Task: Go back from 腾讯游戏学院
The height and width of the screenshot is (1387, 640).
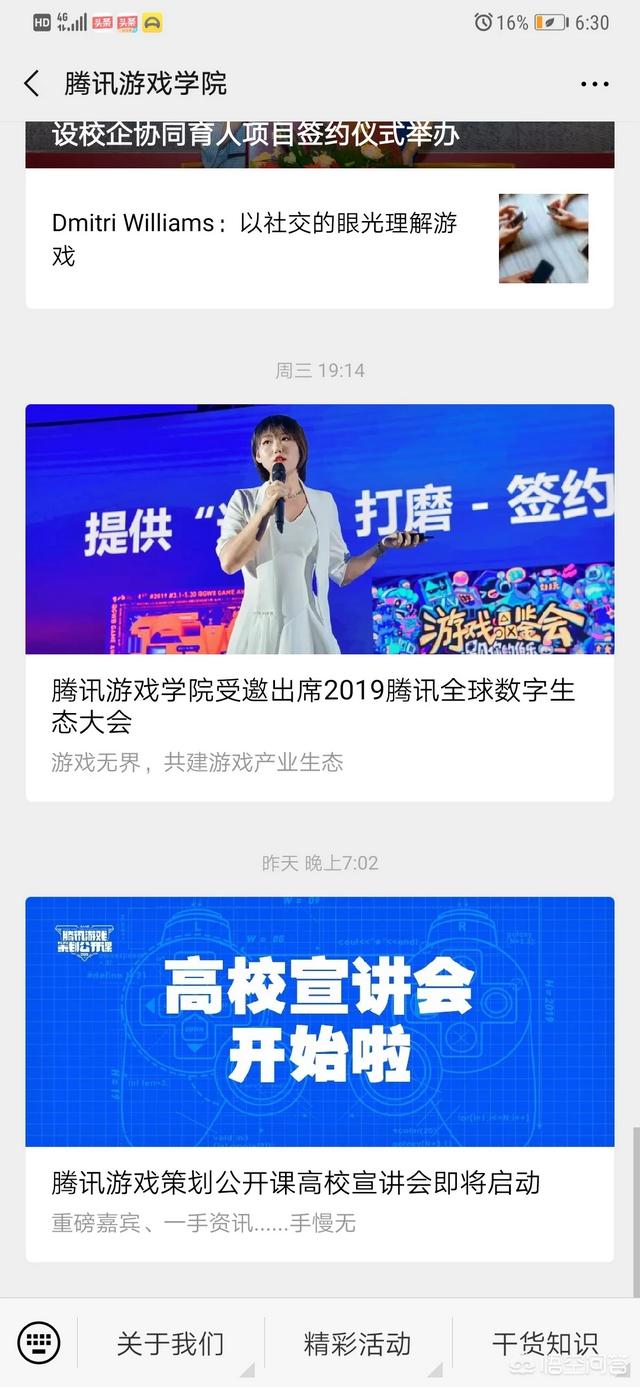Action: click(x=32, y=84)
